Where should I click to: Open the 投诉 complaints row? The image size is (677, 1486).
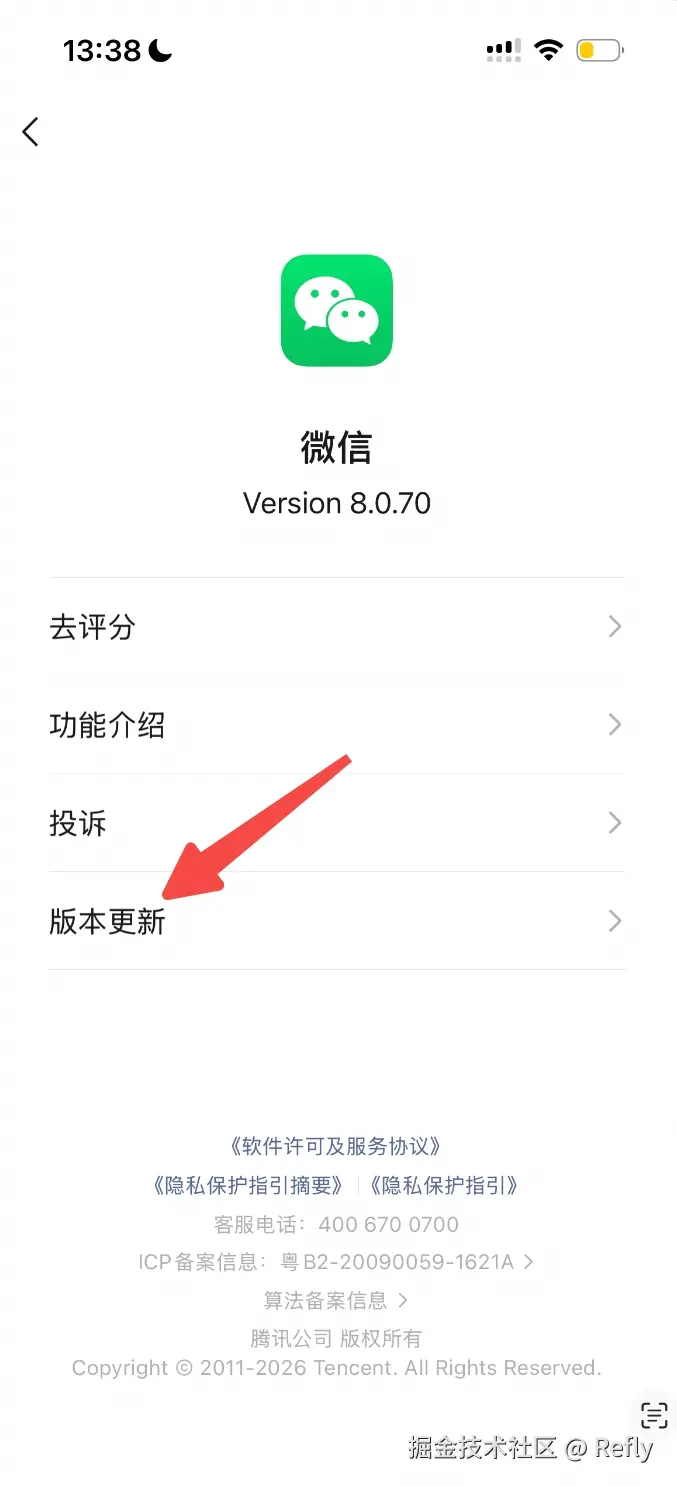pyautogui.click(x=336, y=823)
